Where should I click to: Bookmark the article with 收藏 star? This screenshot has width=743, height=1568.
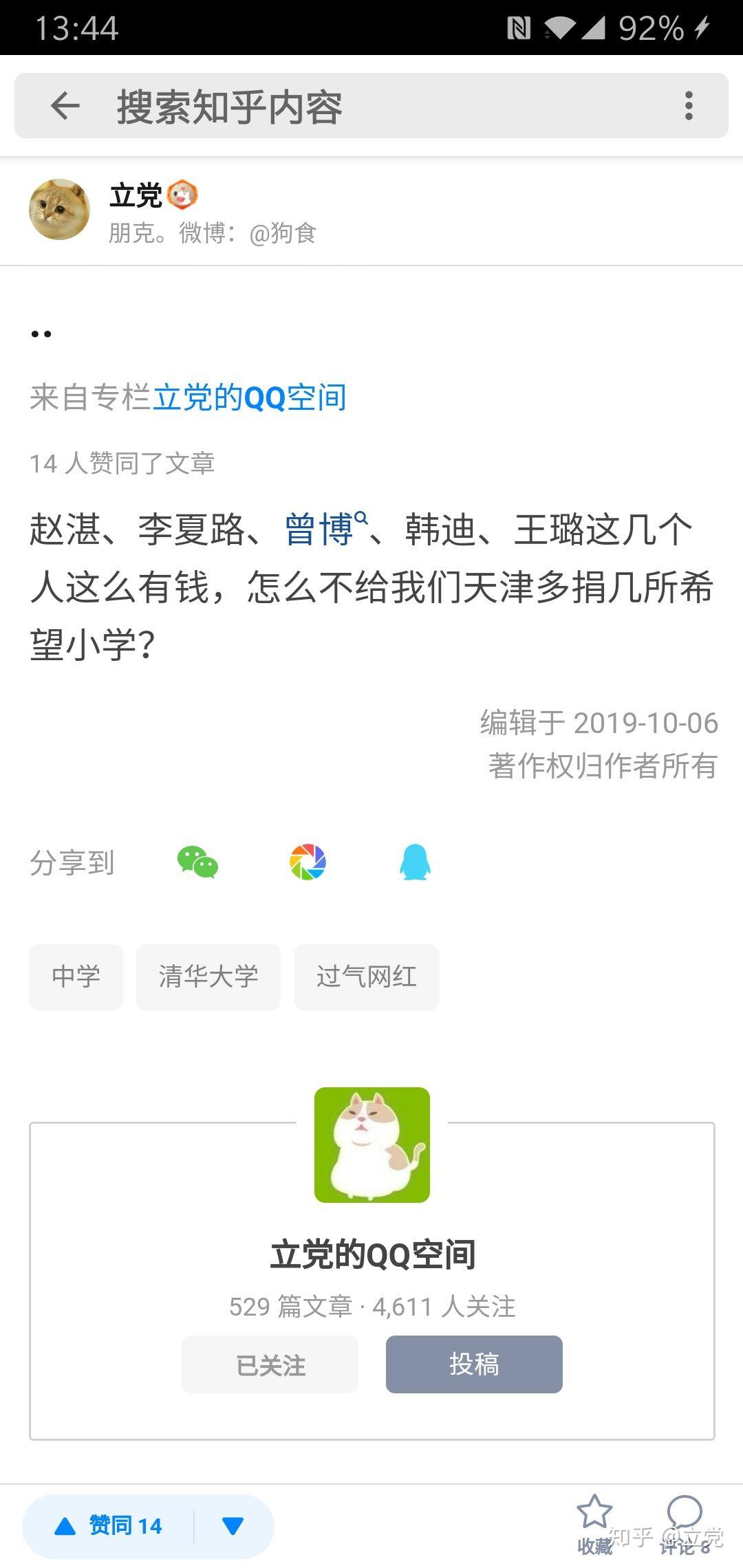pyautogui.click(x=594, y=1524)
